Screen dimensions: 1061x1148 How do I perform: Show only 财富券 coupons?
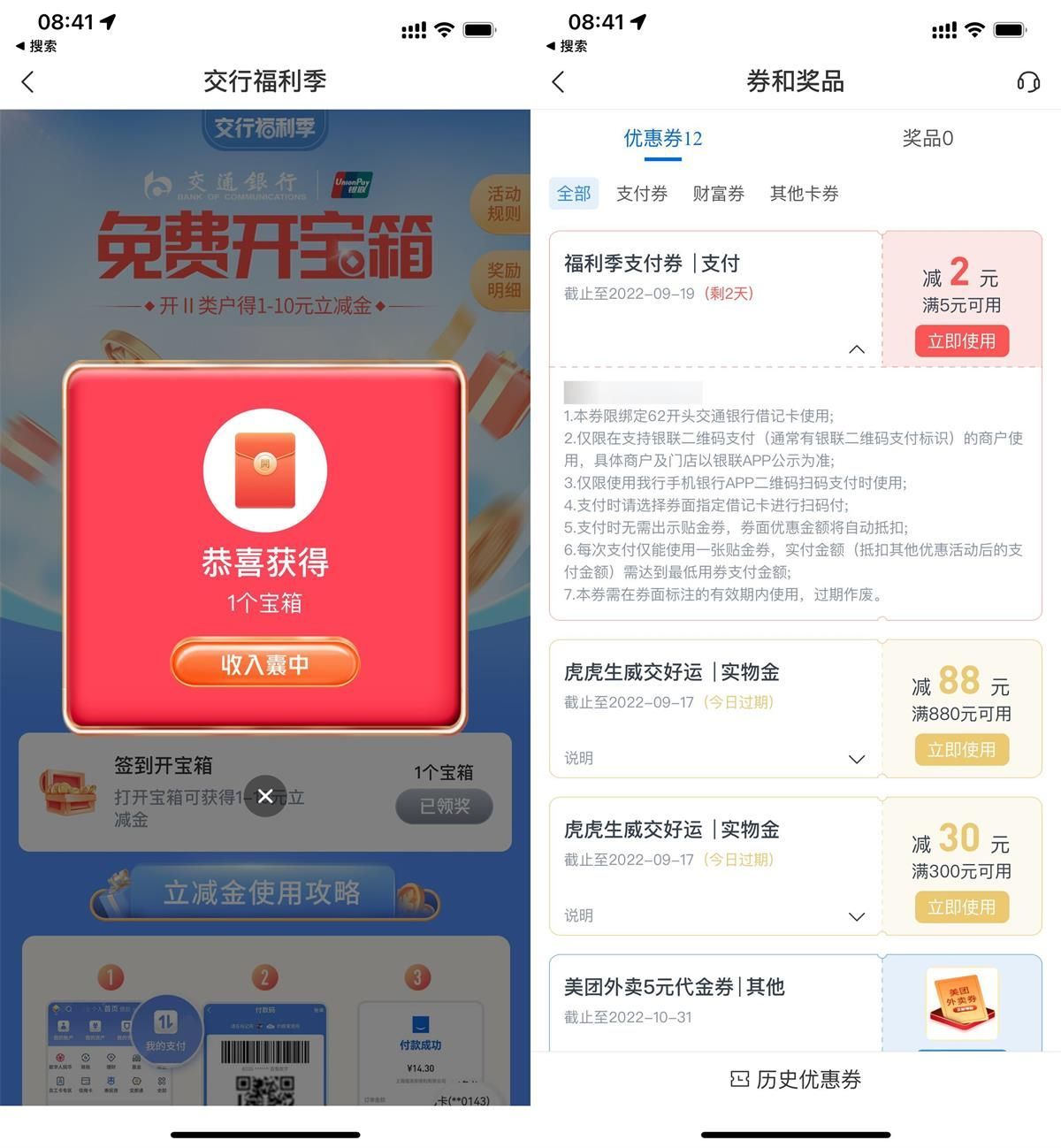pyautogui.click(x=718, y=194)
